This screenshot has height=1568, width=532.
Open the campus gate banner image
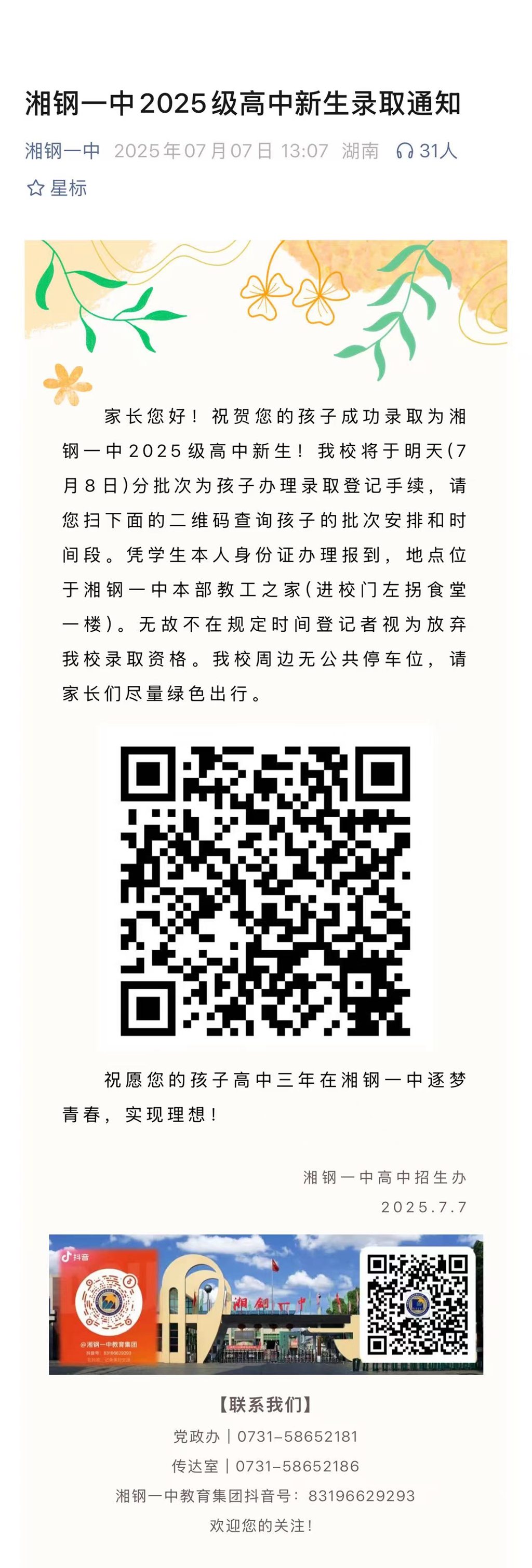pos(266,1304)
